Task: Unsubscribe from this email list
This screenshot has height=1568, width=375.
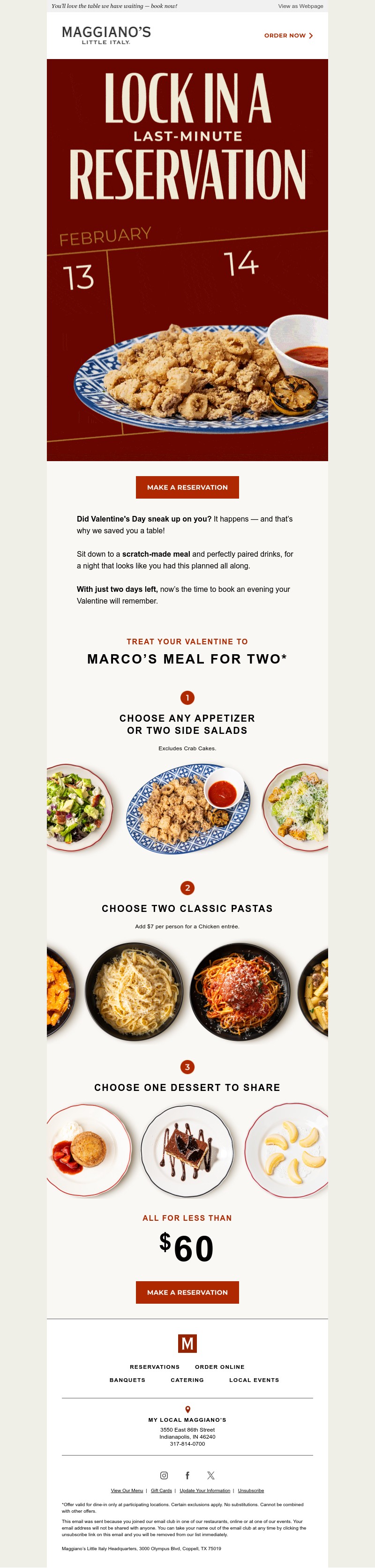Action: point(251,1490)
